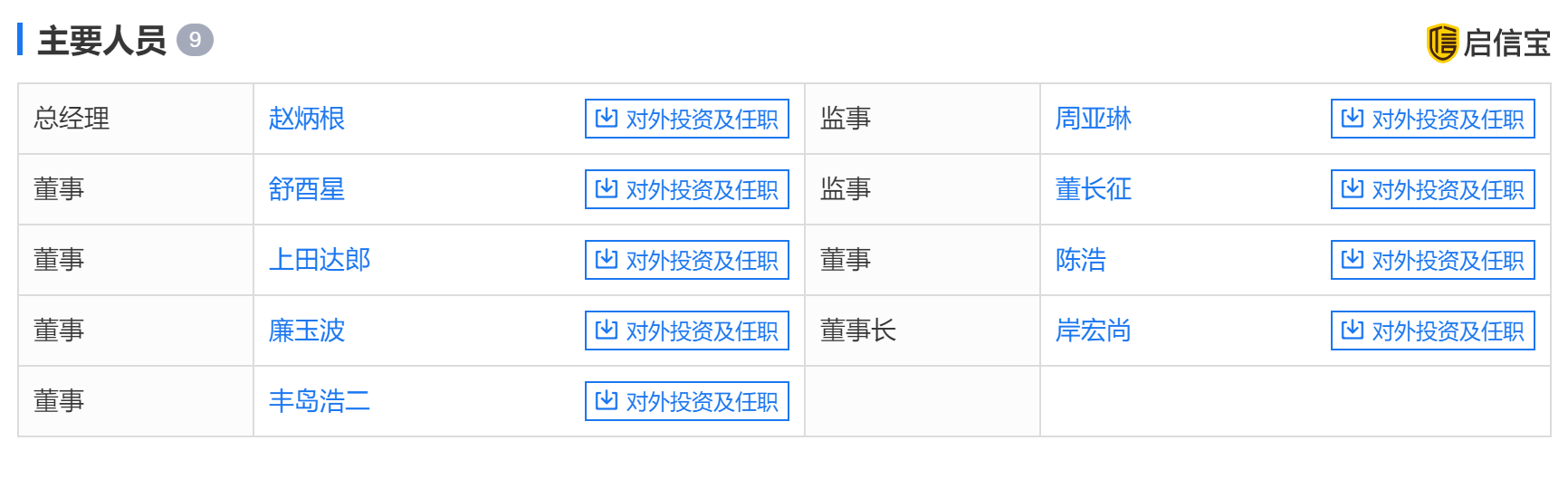Open 董长征's profile link

[1094, 189]
